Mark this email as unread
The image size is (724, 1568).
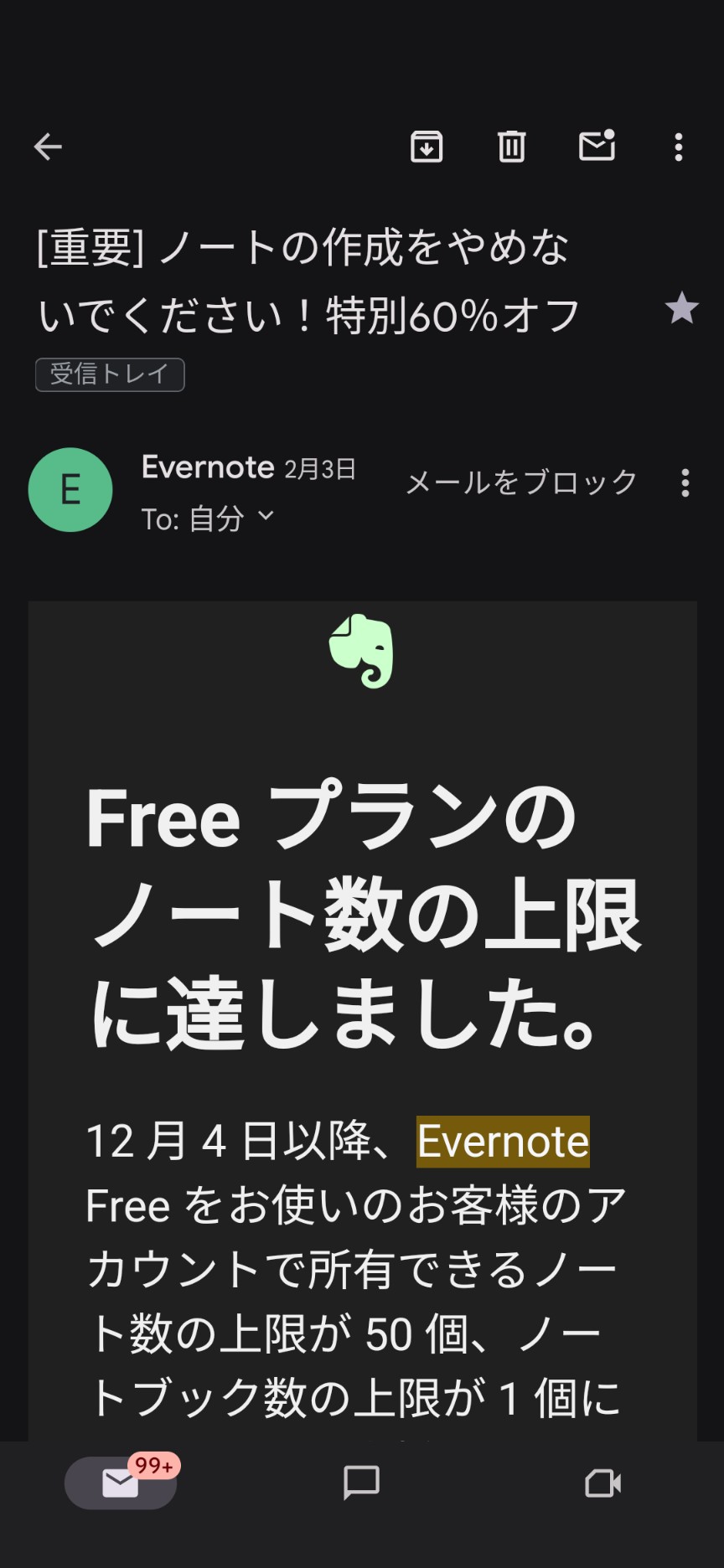[x=597, y=146]
